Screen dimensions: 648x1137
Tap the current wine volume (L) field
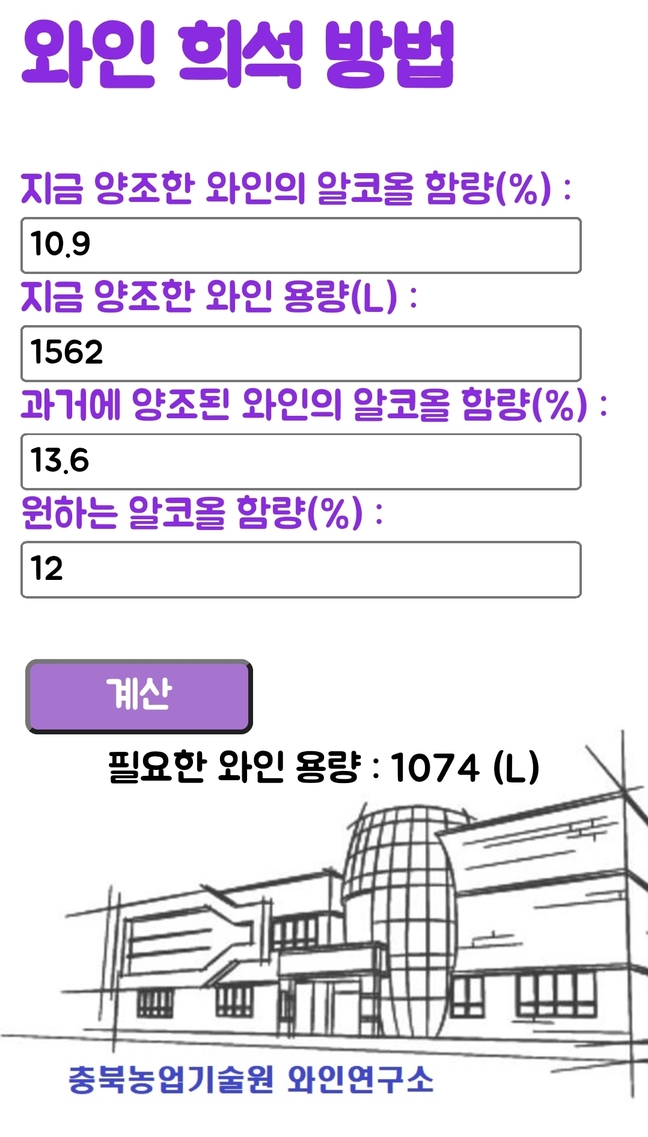300,353
